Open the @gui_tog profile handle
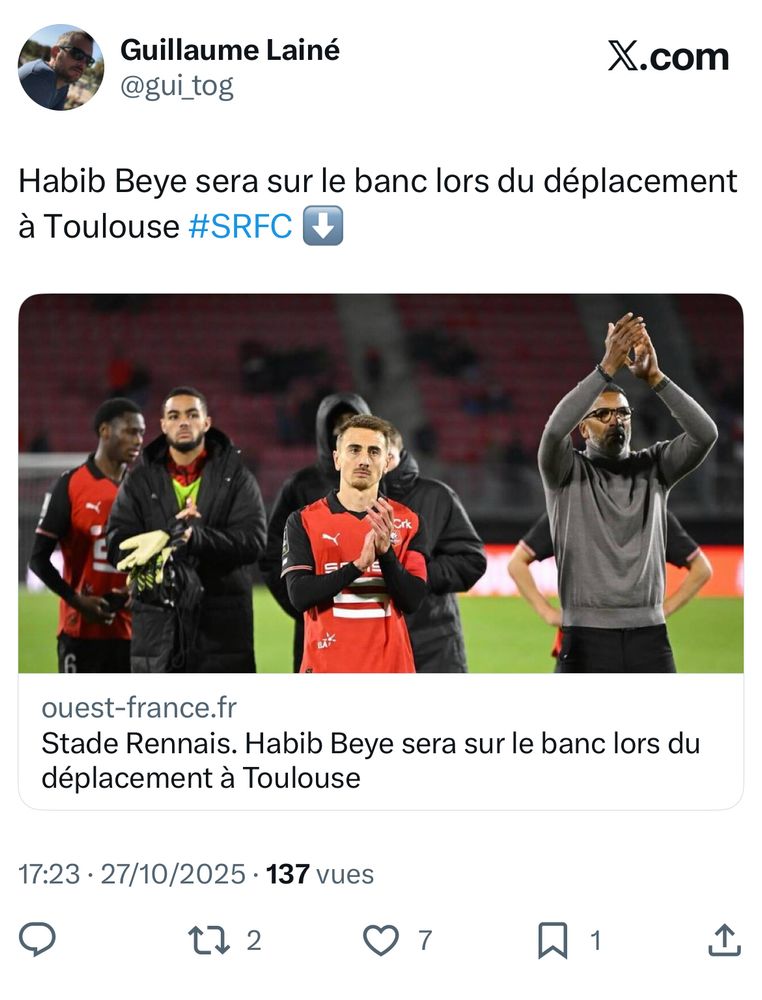 pyautogui.click(x=177, y=86)
